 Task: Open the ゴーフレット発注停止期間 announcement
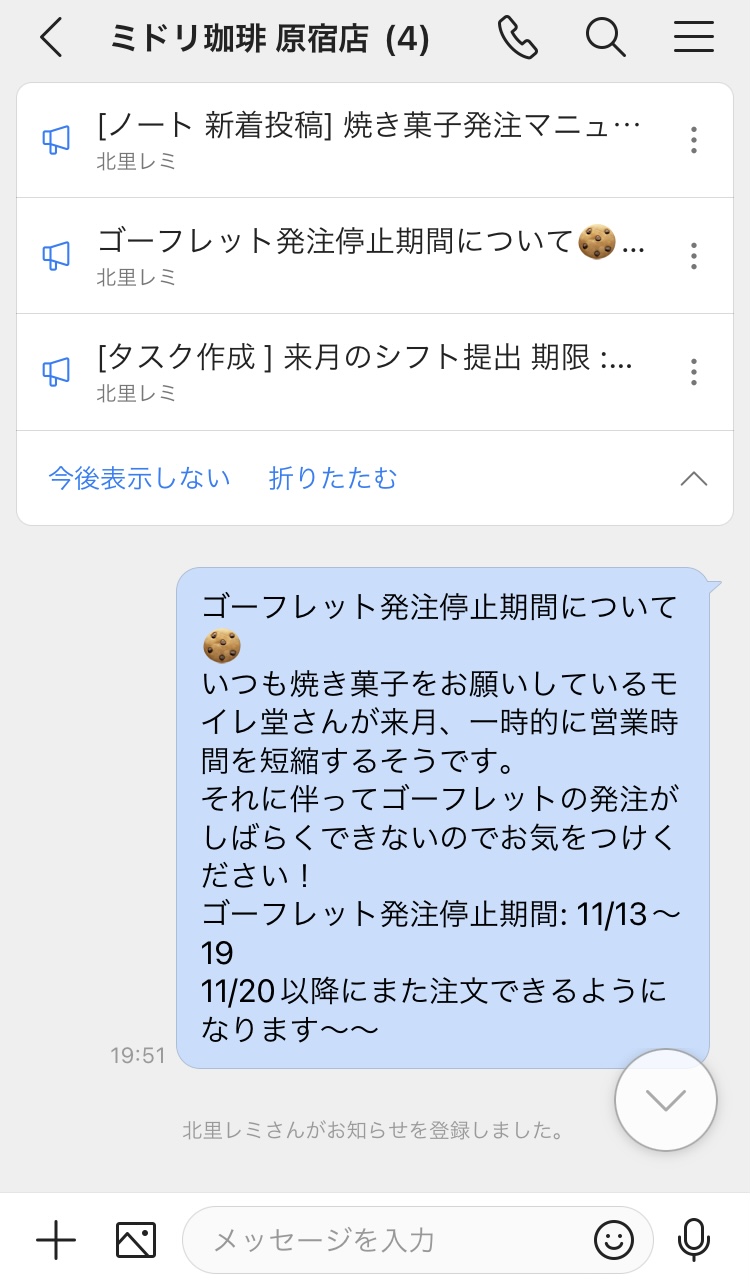click(368, 255)
